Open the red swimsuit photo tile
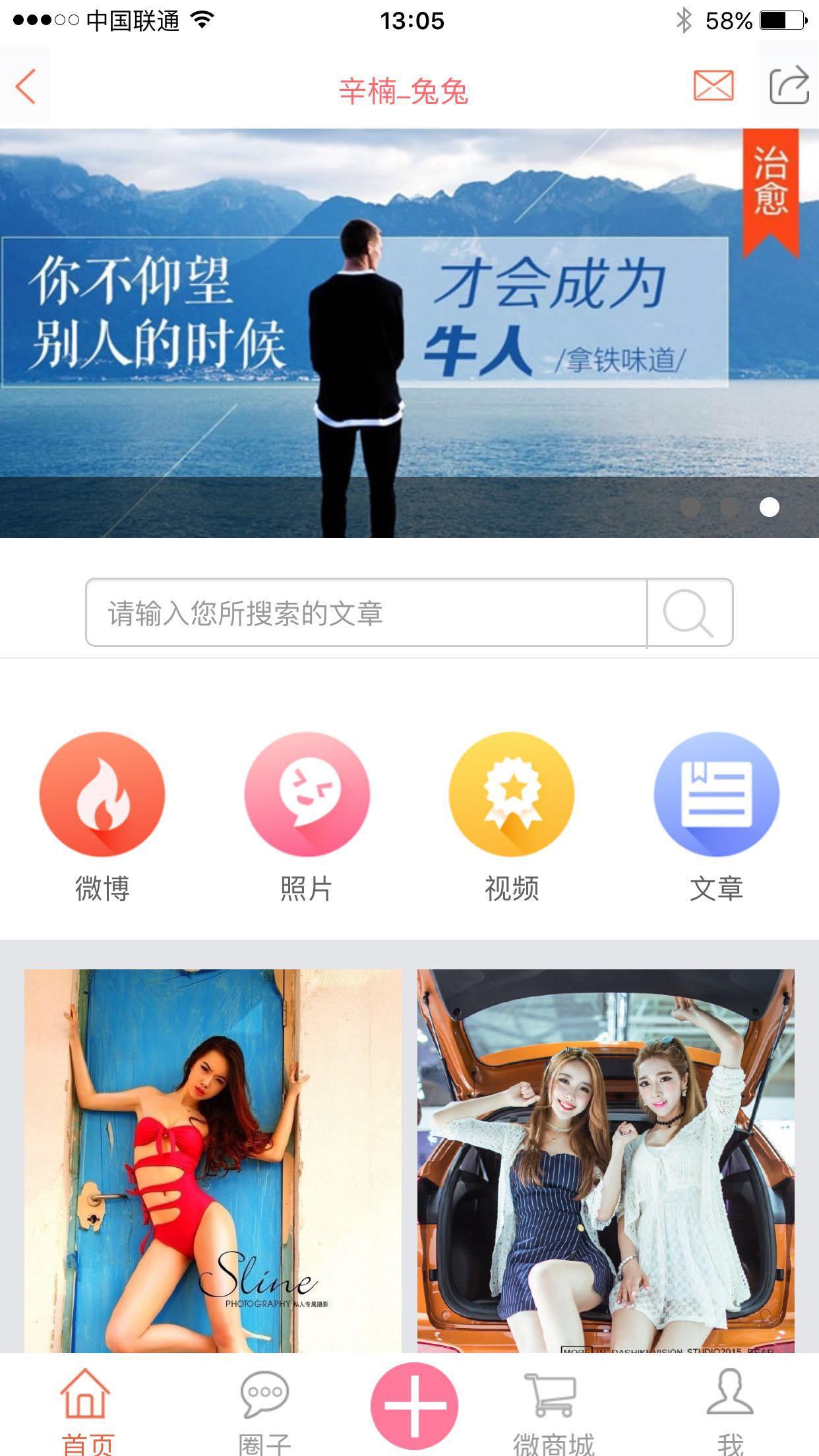Viewport: 819px width, 1456px height. (212, 1161)
